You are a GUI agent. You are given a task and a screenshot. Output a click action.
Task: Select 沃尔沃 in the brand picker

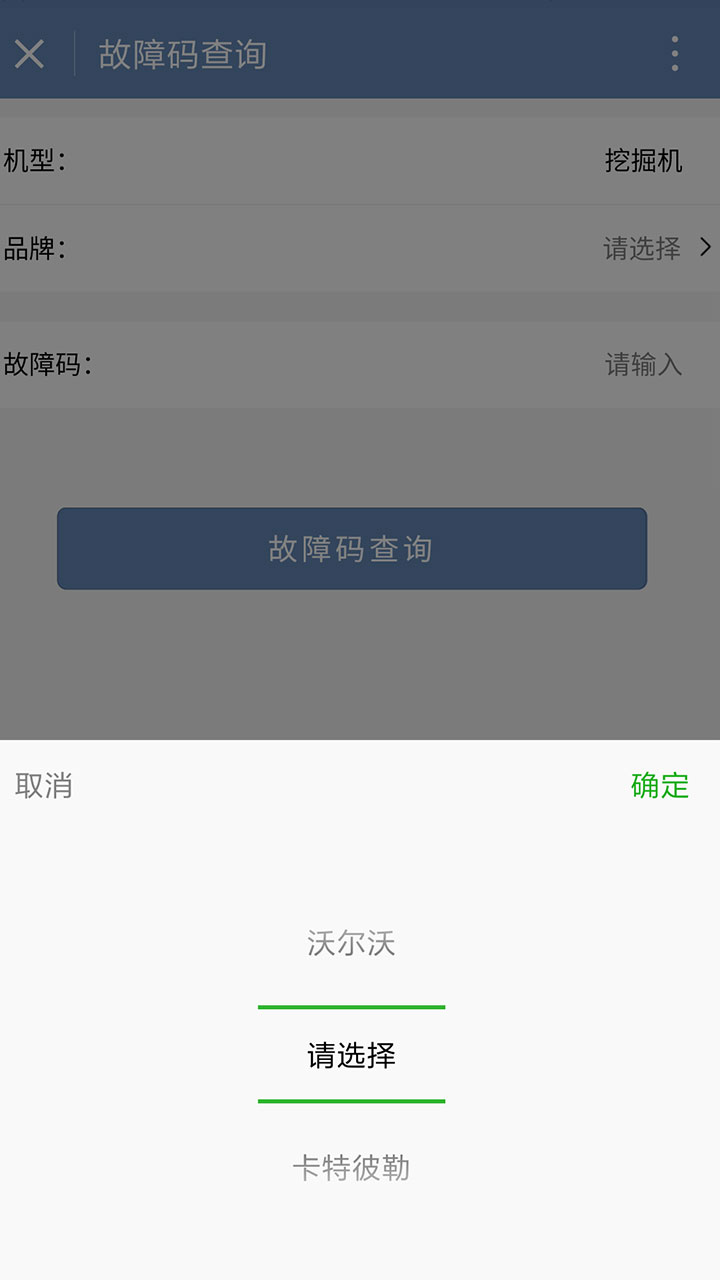(351, 943)
